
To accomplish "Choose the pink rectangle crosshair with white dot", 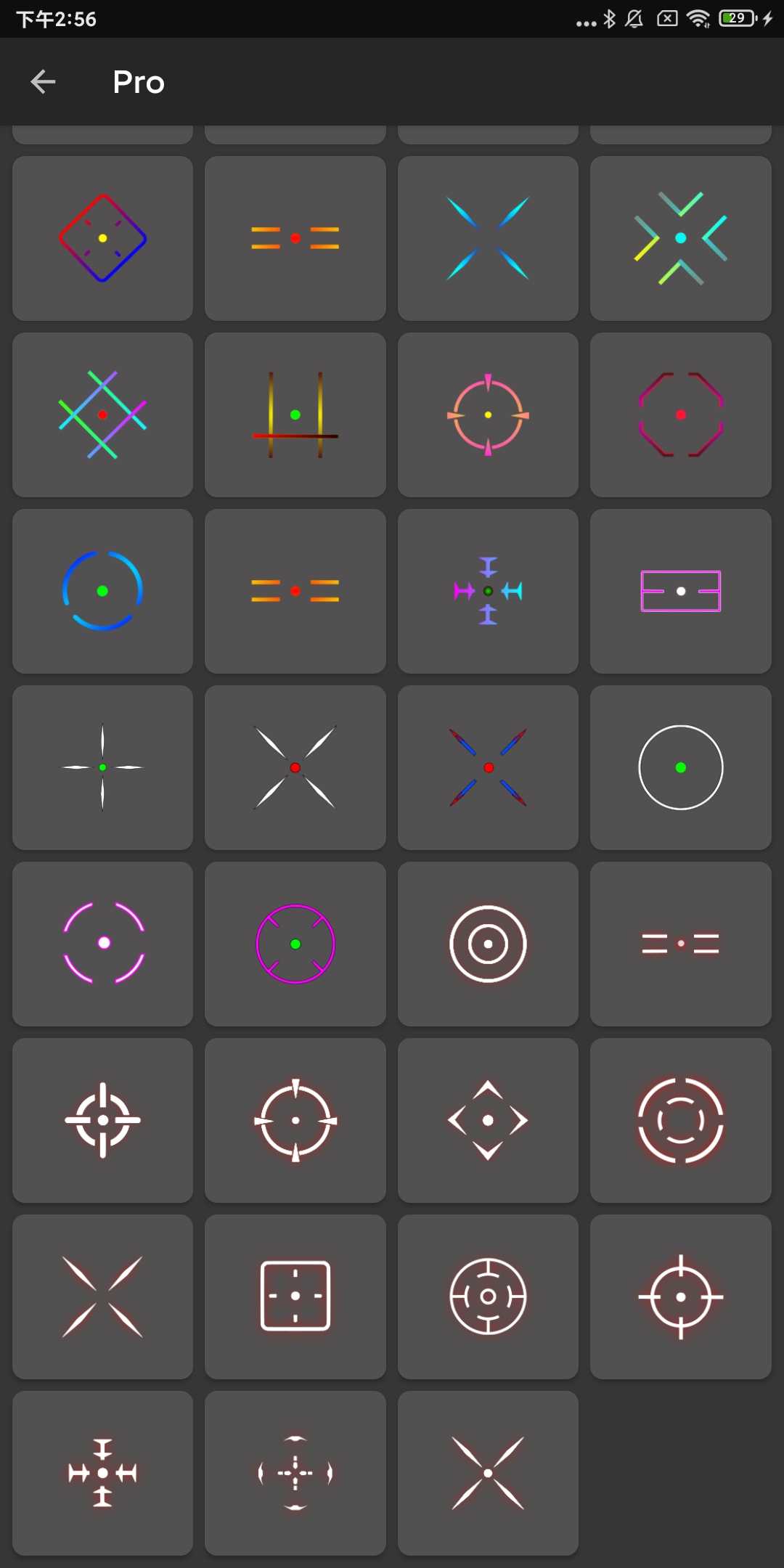I will [680, 591].
